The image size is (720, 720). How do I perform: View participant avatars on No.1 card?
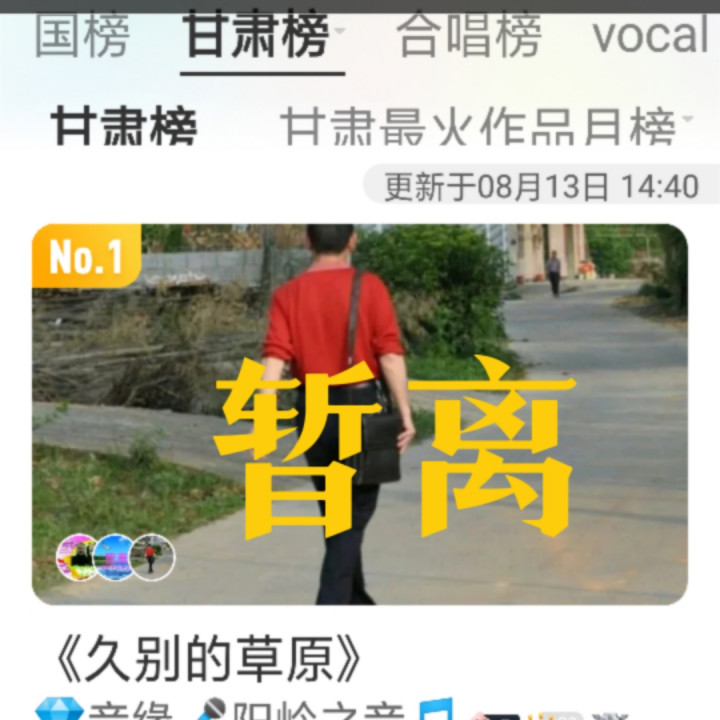point(115,557)
